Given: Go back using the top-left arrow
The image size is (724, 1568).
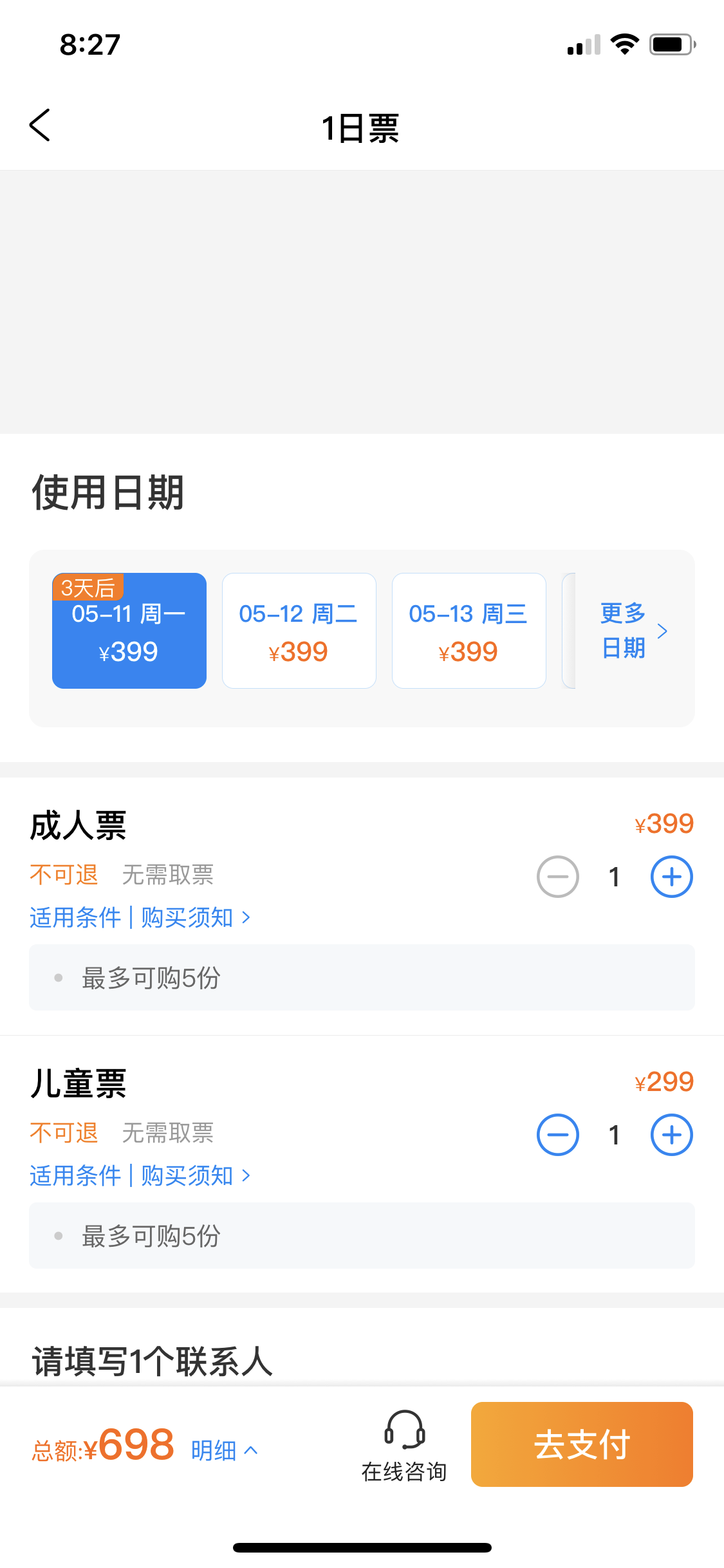Looking at the screenshot, I should 40,125.
